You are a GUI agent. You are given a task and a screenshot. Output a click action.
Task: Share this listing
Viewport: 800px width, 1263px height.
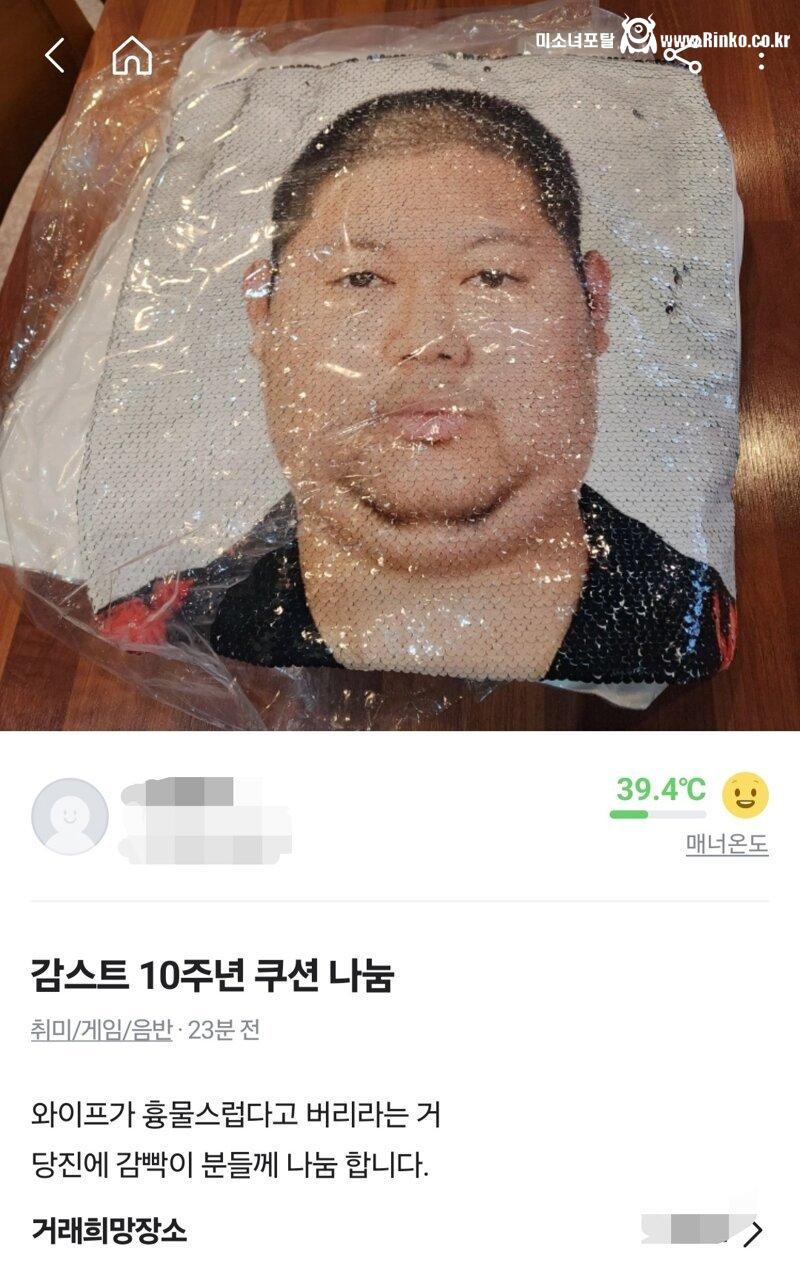(684, 56)
